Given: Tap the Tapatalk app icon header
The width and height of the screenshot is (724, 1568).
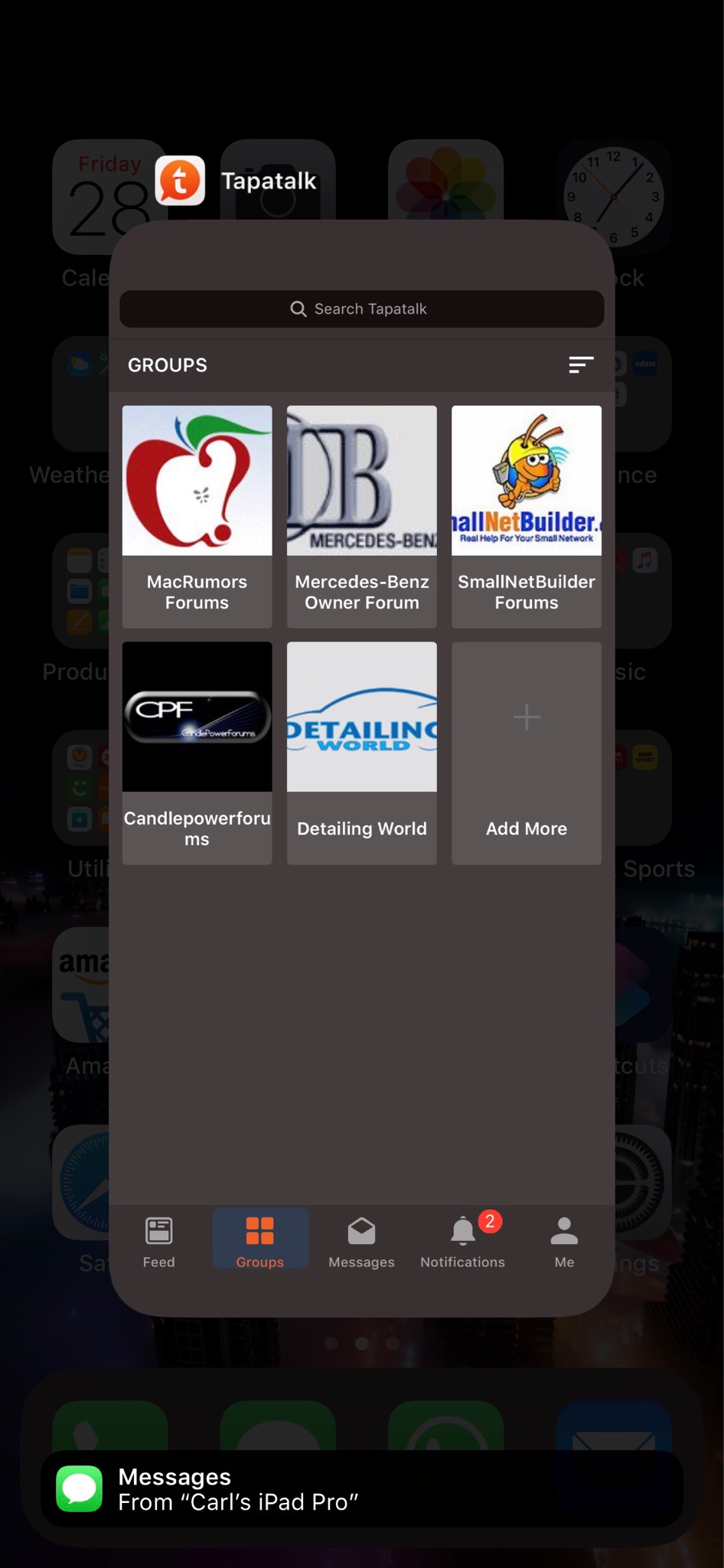Looking at the screenshot, I should 181,181.
